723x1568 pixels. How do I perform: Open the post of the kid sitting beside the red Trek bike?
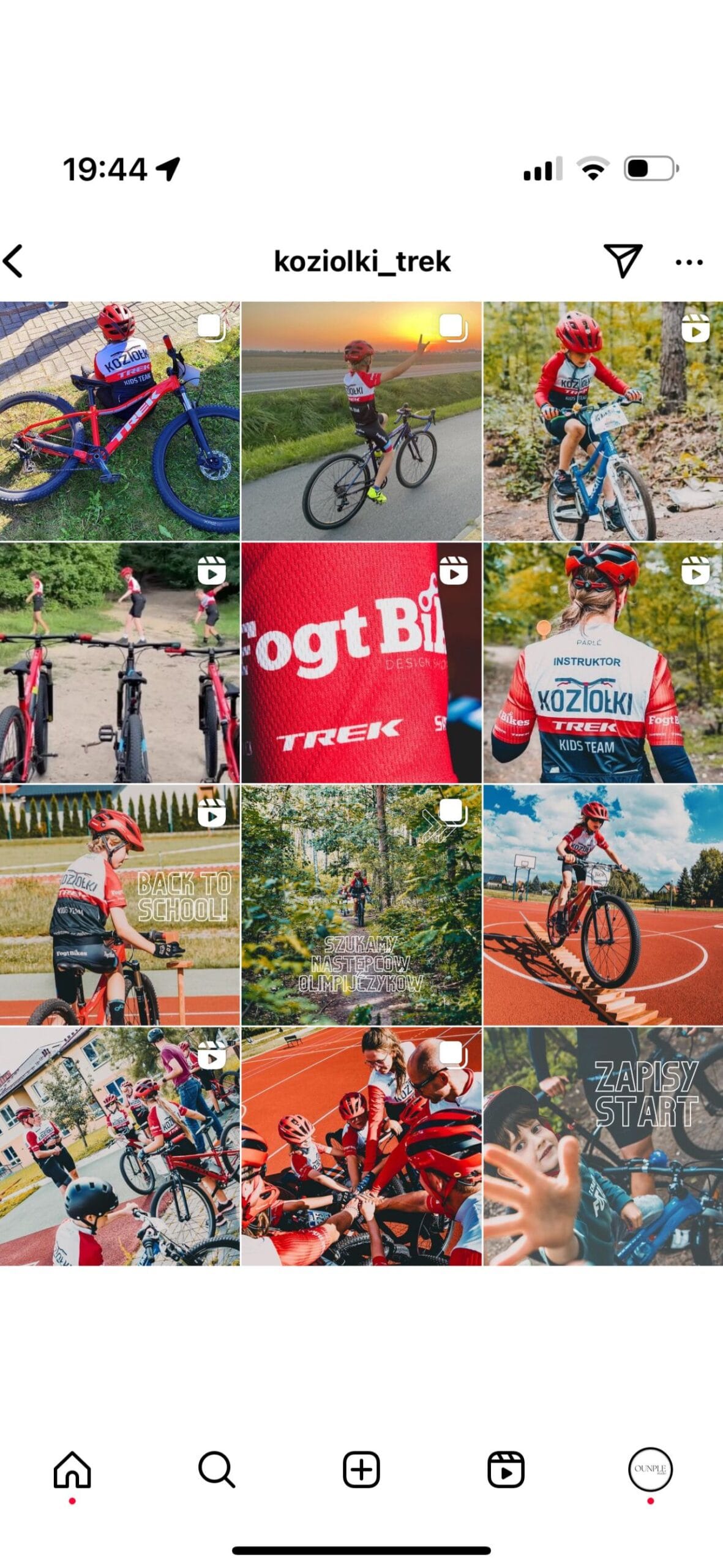[120, 421]
